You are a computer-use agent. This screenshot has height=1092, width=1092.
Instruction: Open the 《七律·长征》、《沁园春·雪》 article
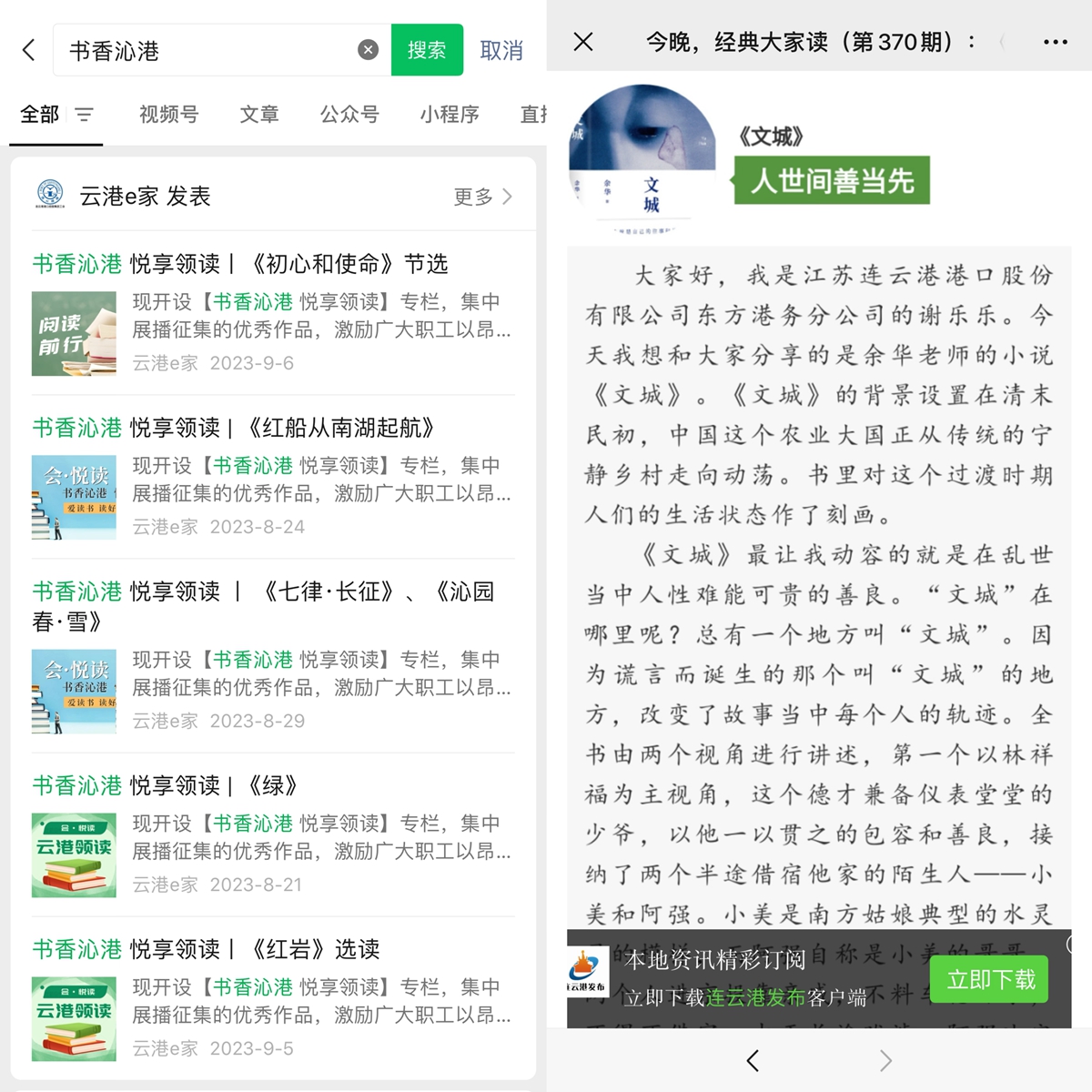tap(263, 592)
